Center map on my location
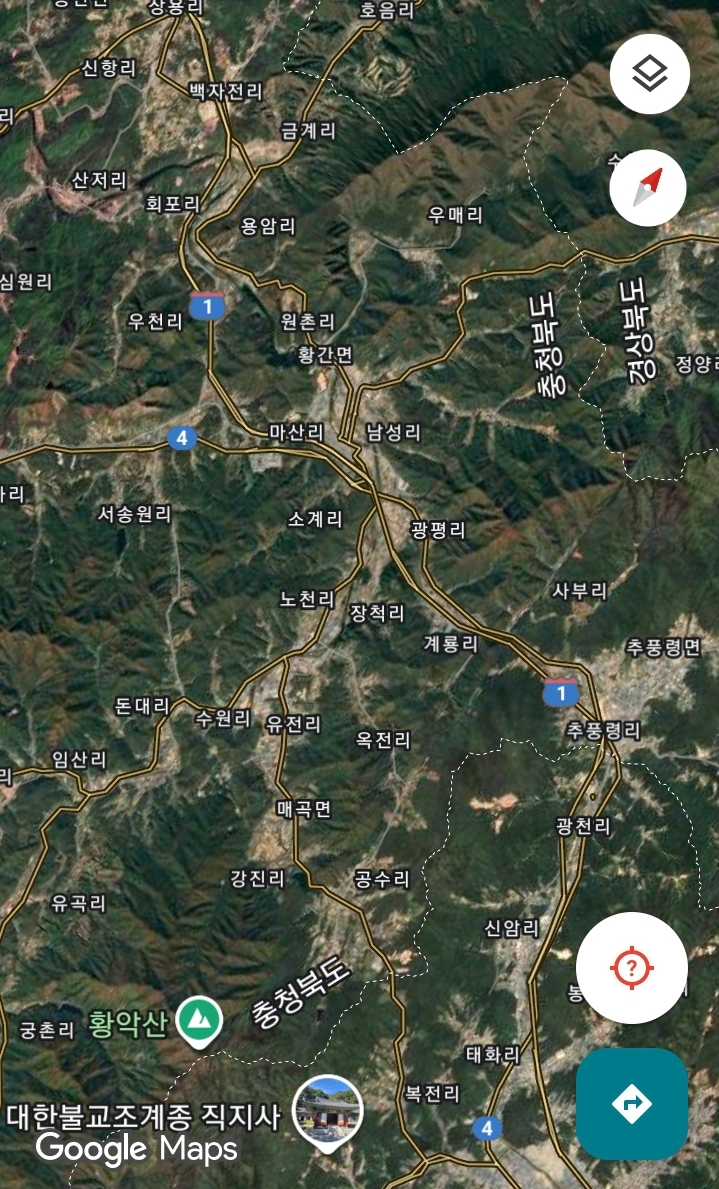Viewport: 719px width, 1189px height. [632, 968]
